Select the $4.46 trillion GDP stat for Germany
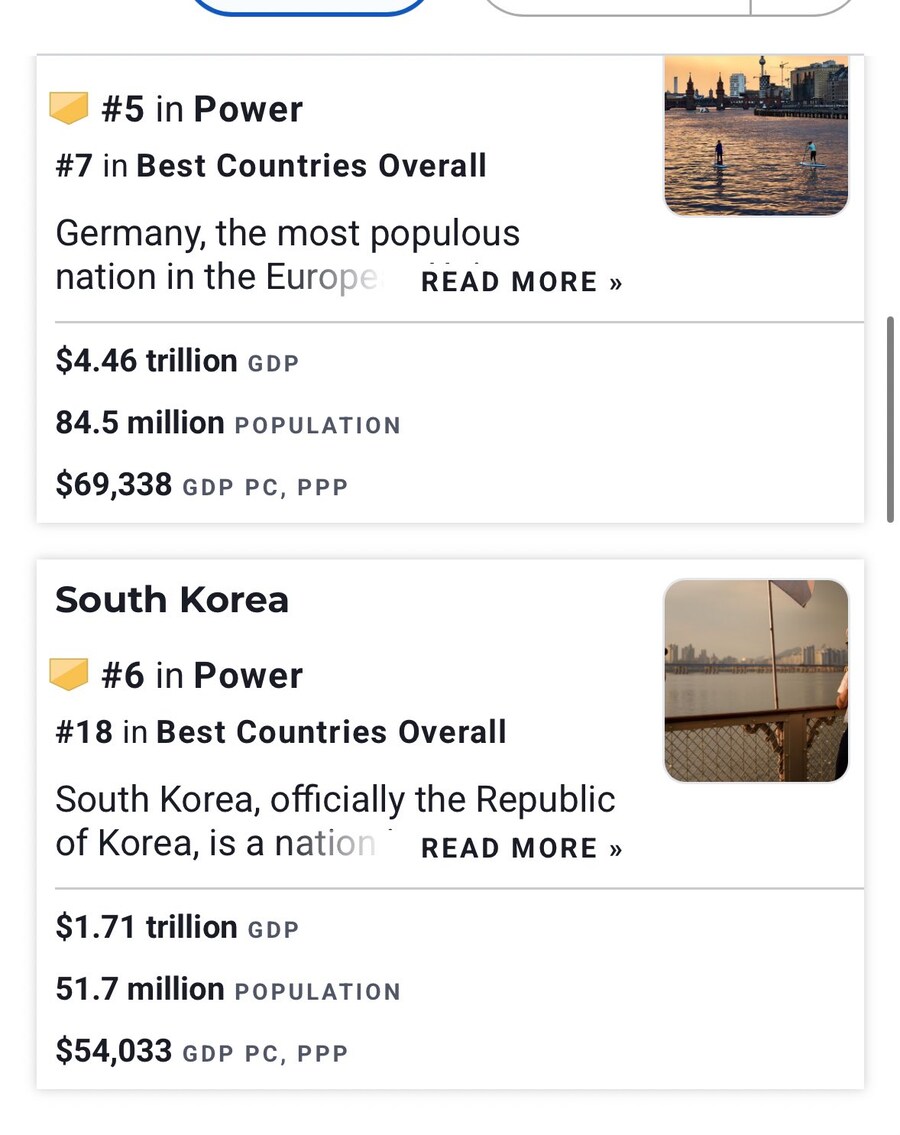The height and width of the screenshot is (1135, 900). point(177,361)
